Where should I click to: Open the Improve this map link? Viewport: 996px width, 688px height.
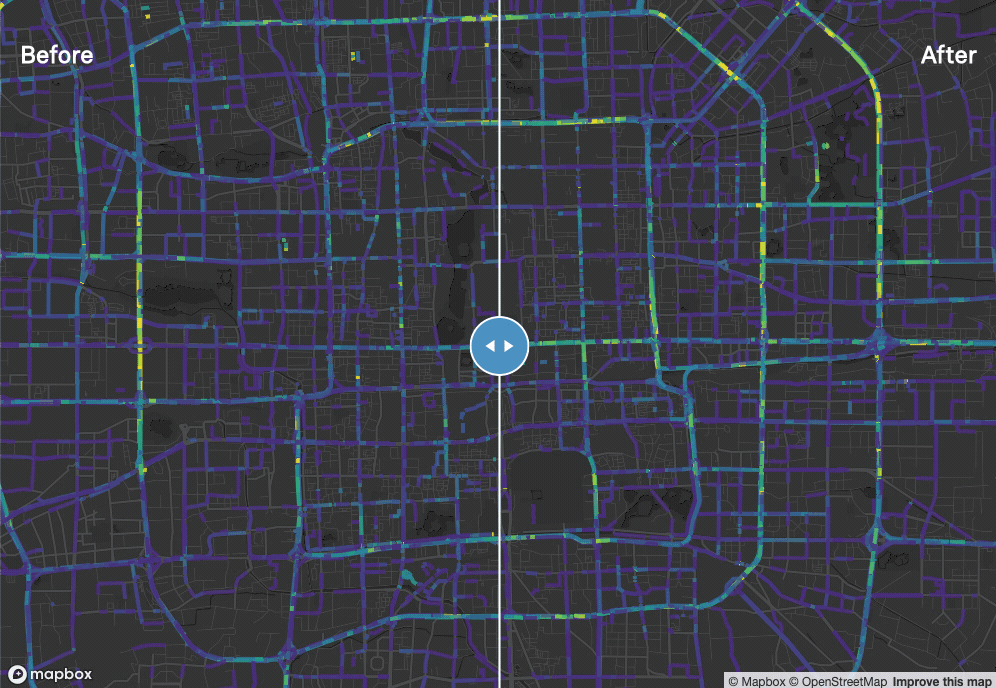942,681
